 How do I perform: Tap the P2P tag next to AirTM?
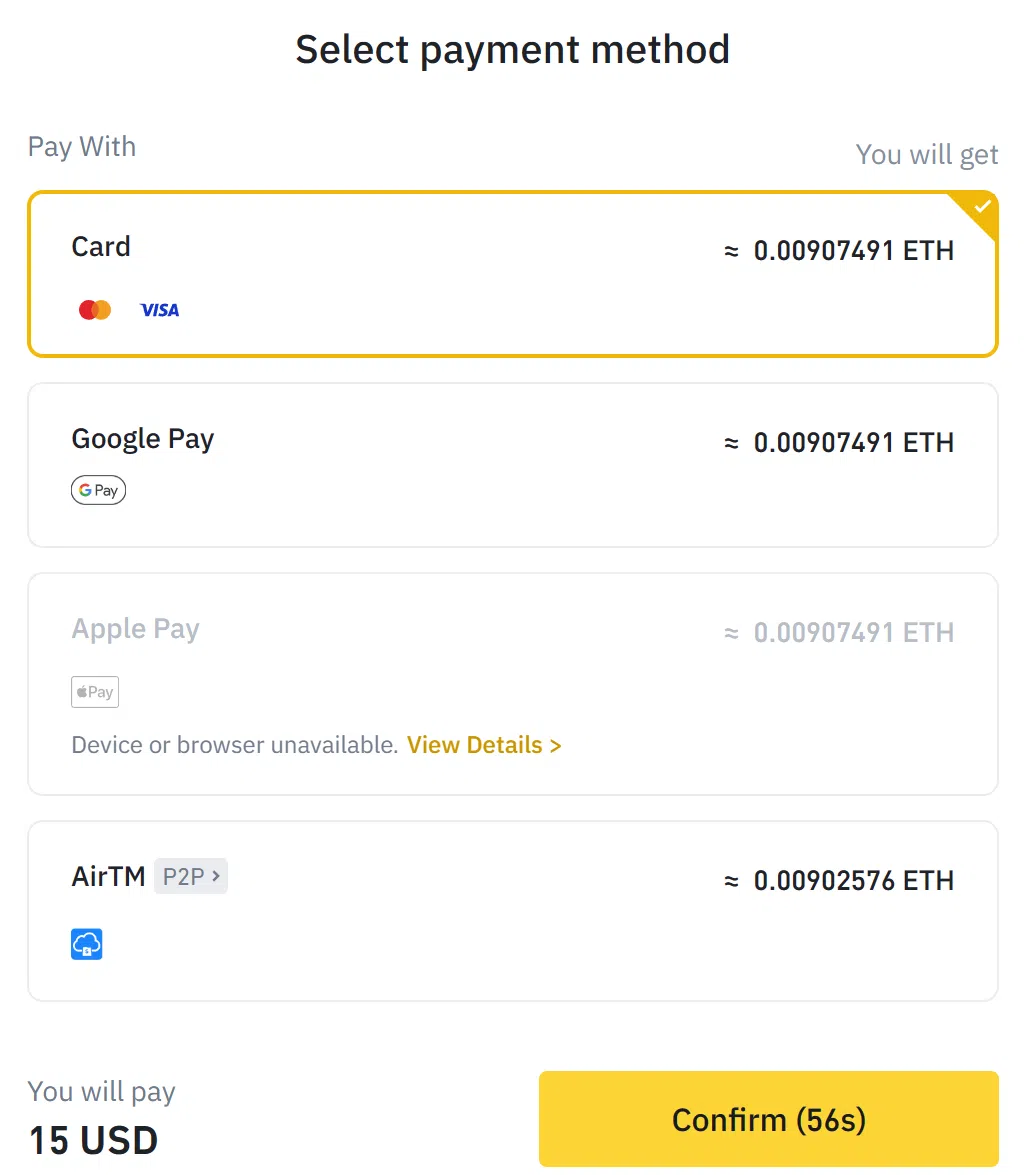tap(191, 877)
